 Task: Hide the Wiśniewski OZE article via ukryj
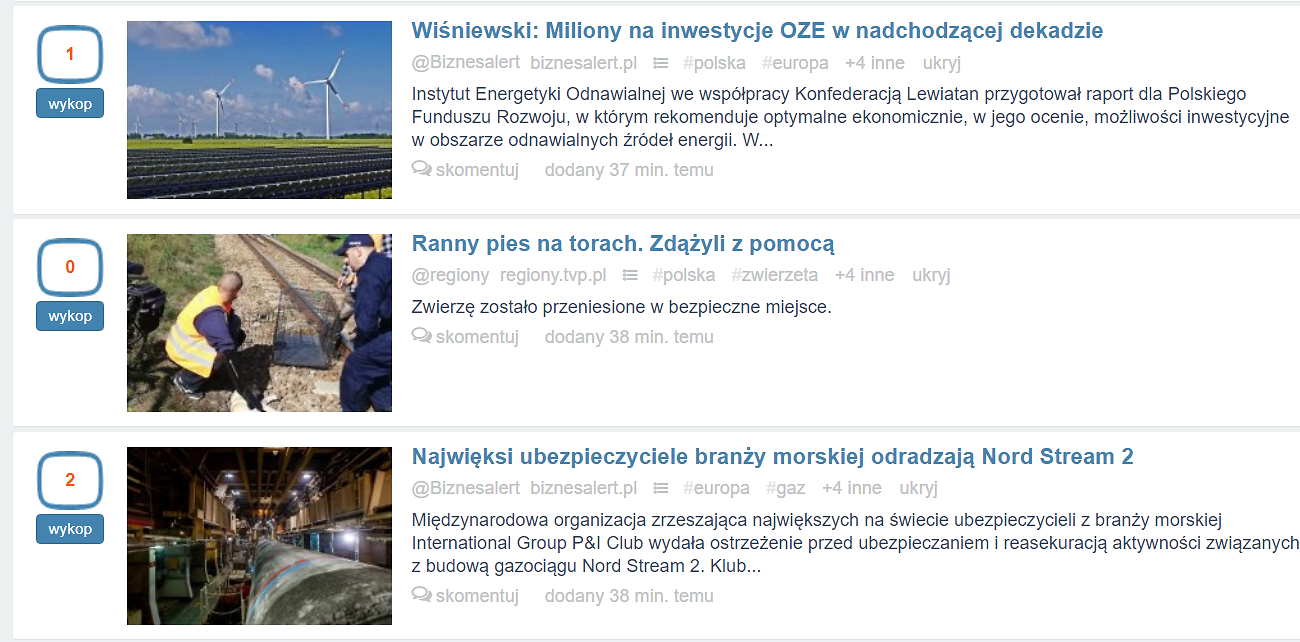941,63
